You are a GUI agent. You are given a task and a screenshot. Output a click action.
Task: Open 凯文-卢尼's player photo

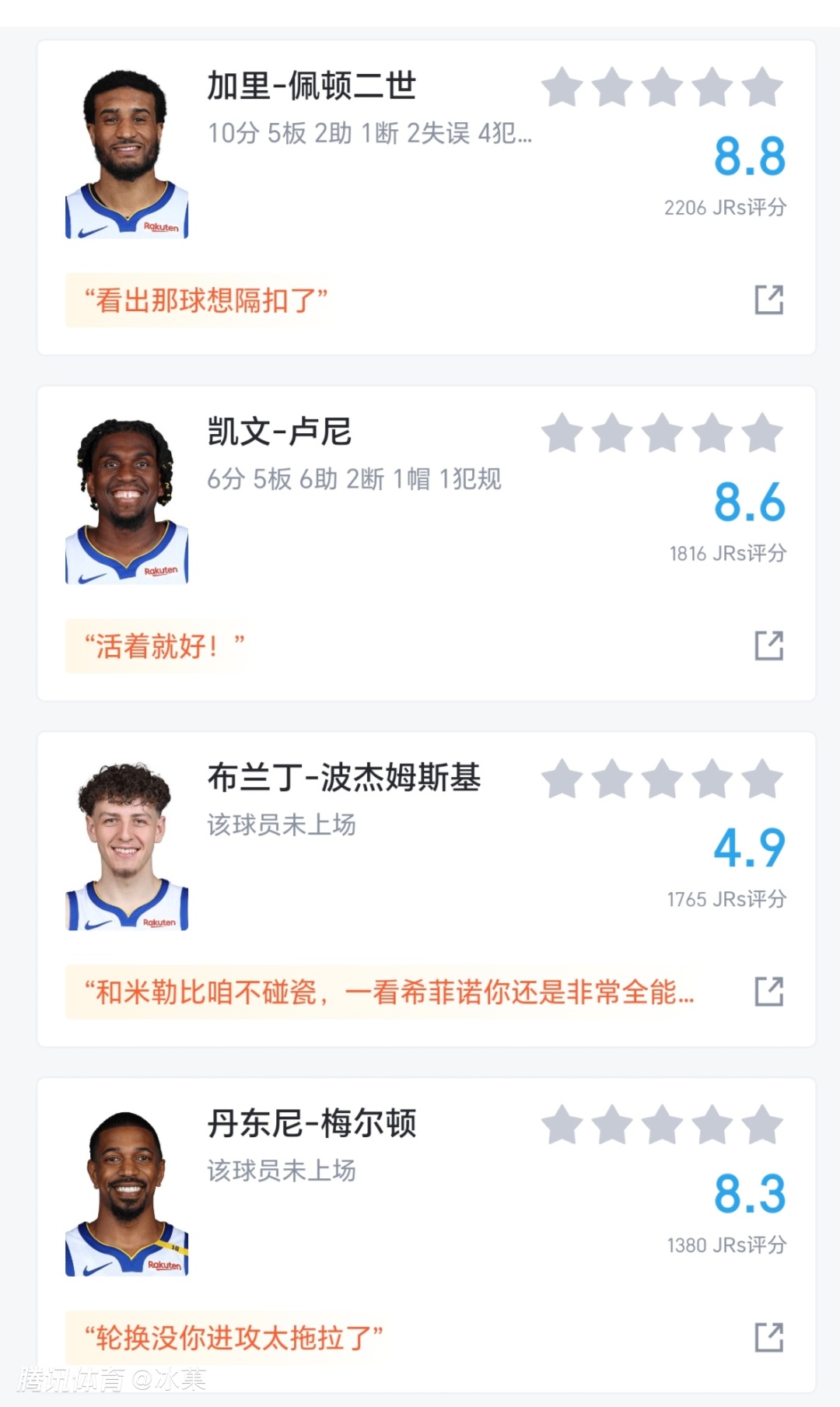127,501
